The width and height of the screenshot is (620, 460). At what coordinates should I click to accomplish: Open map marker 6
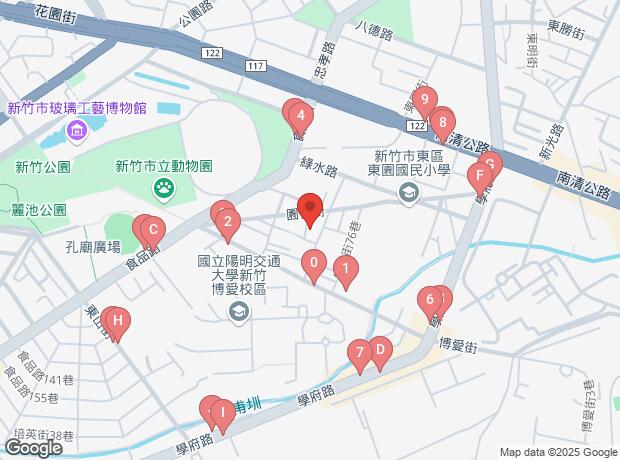tap(430, 299)
